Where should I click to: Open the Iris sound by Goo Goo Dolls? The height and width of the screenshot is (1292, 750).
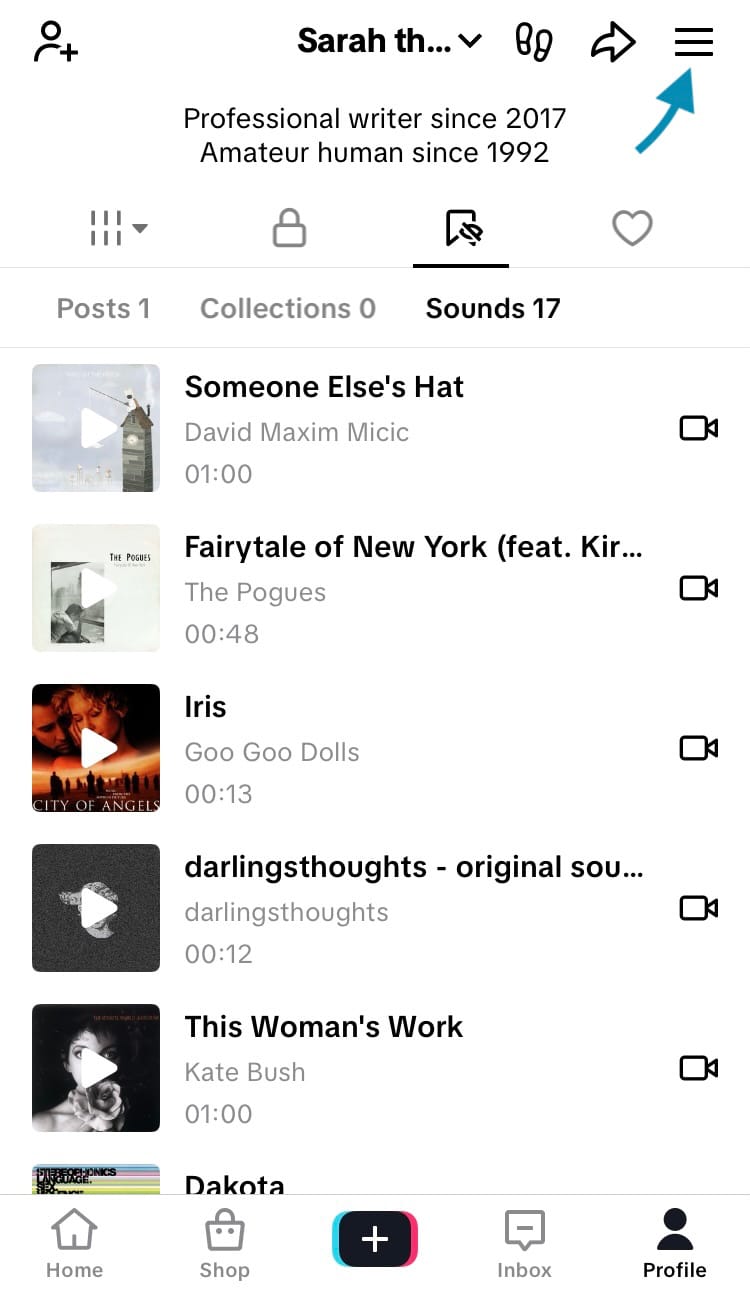click(206, 707)
